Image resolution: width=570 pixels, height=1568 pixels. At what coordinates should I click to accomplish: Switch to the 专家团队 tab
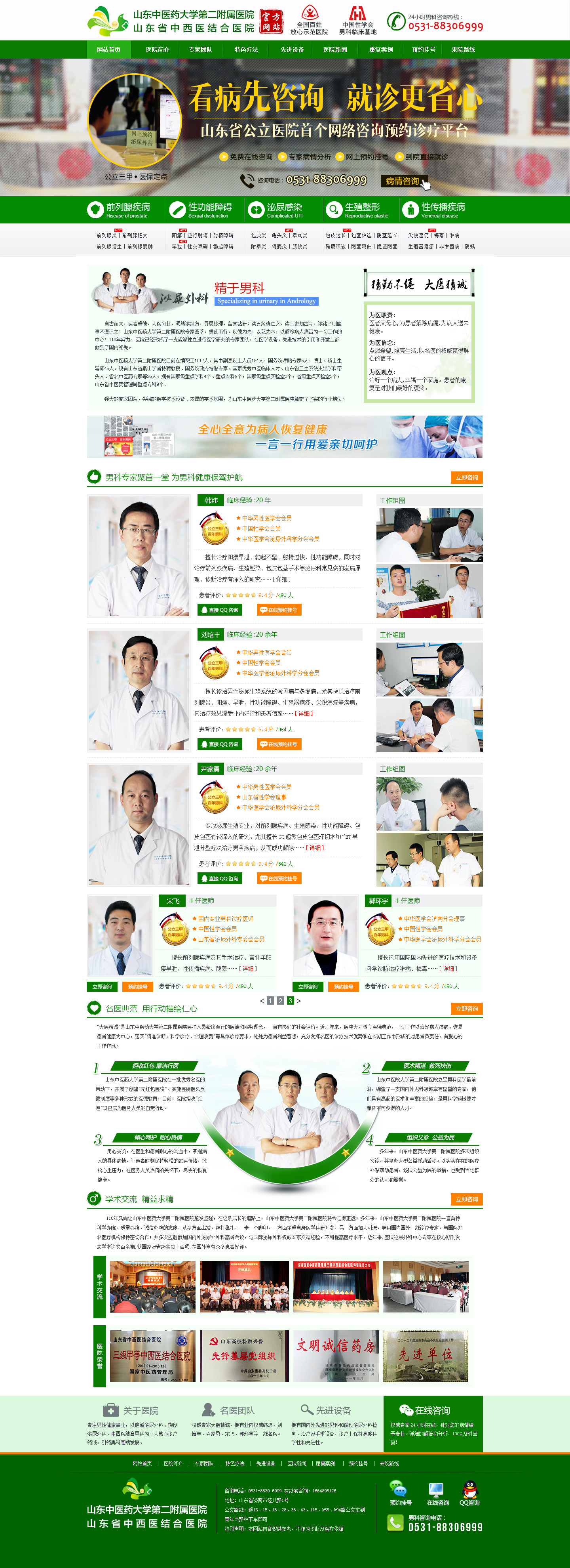click(x=200, y=50)
